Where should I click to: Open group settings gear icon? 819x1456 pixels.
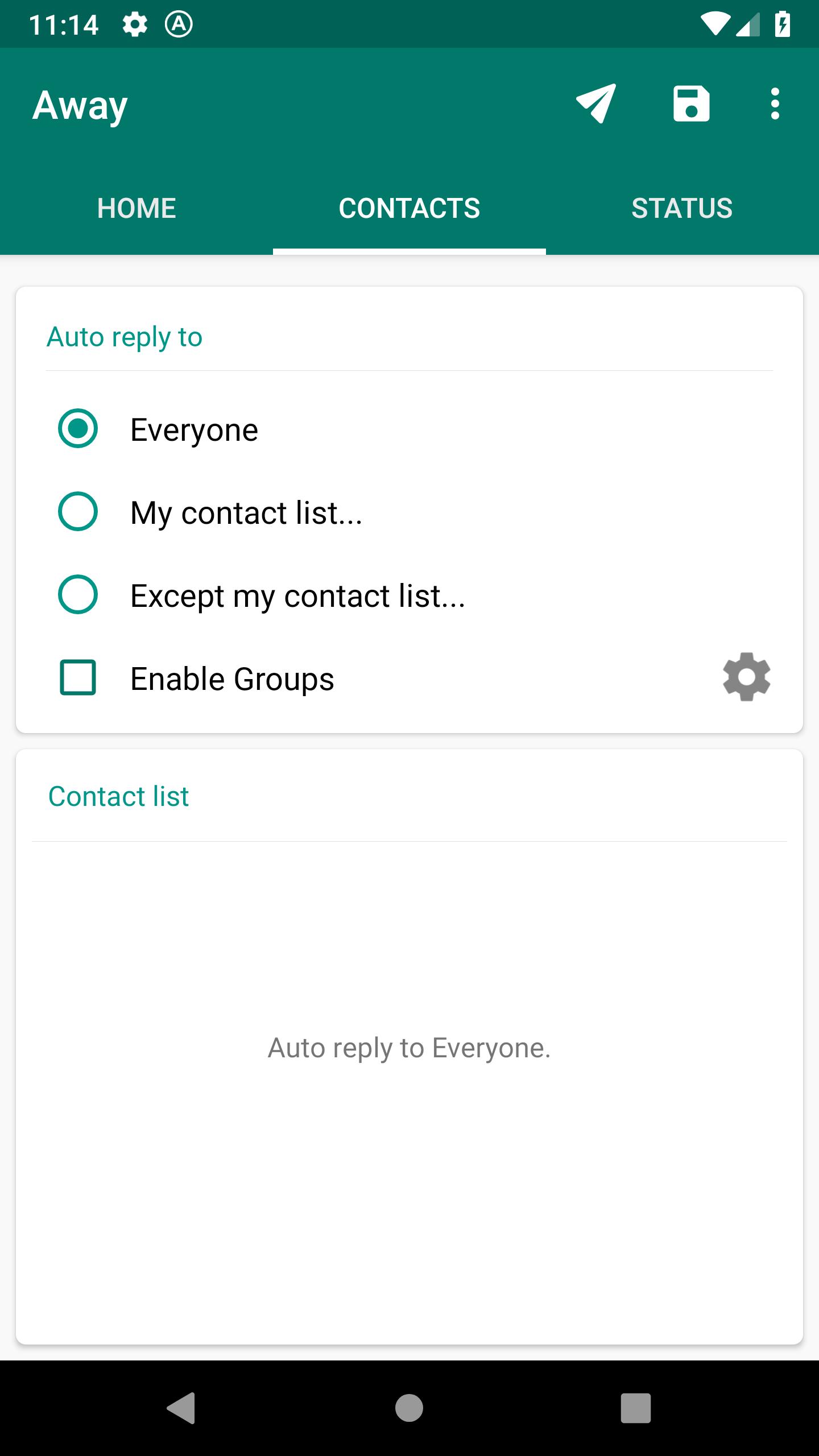[746, 677]
